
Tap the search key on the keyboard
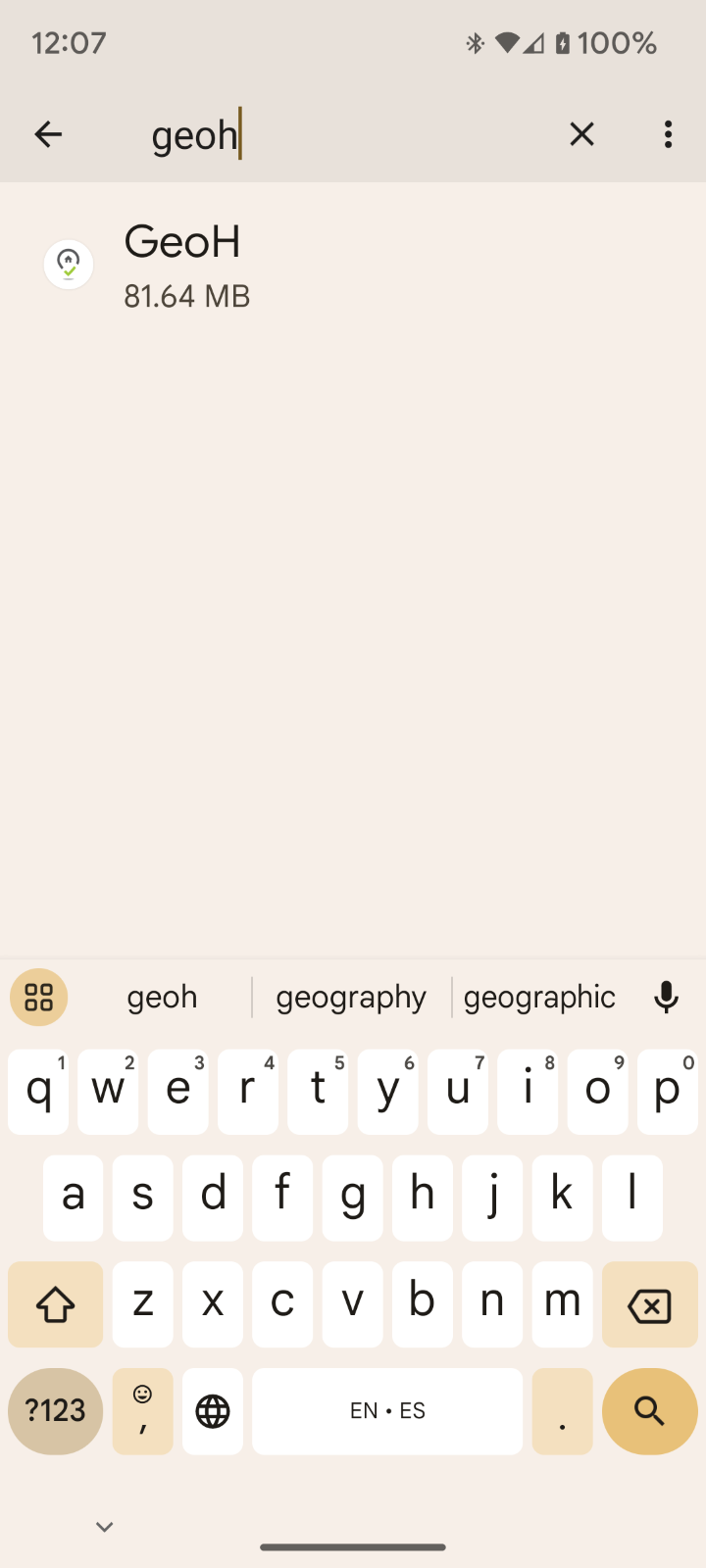(649, 1411)
